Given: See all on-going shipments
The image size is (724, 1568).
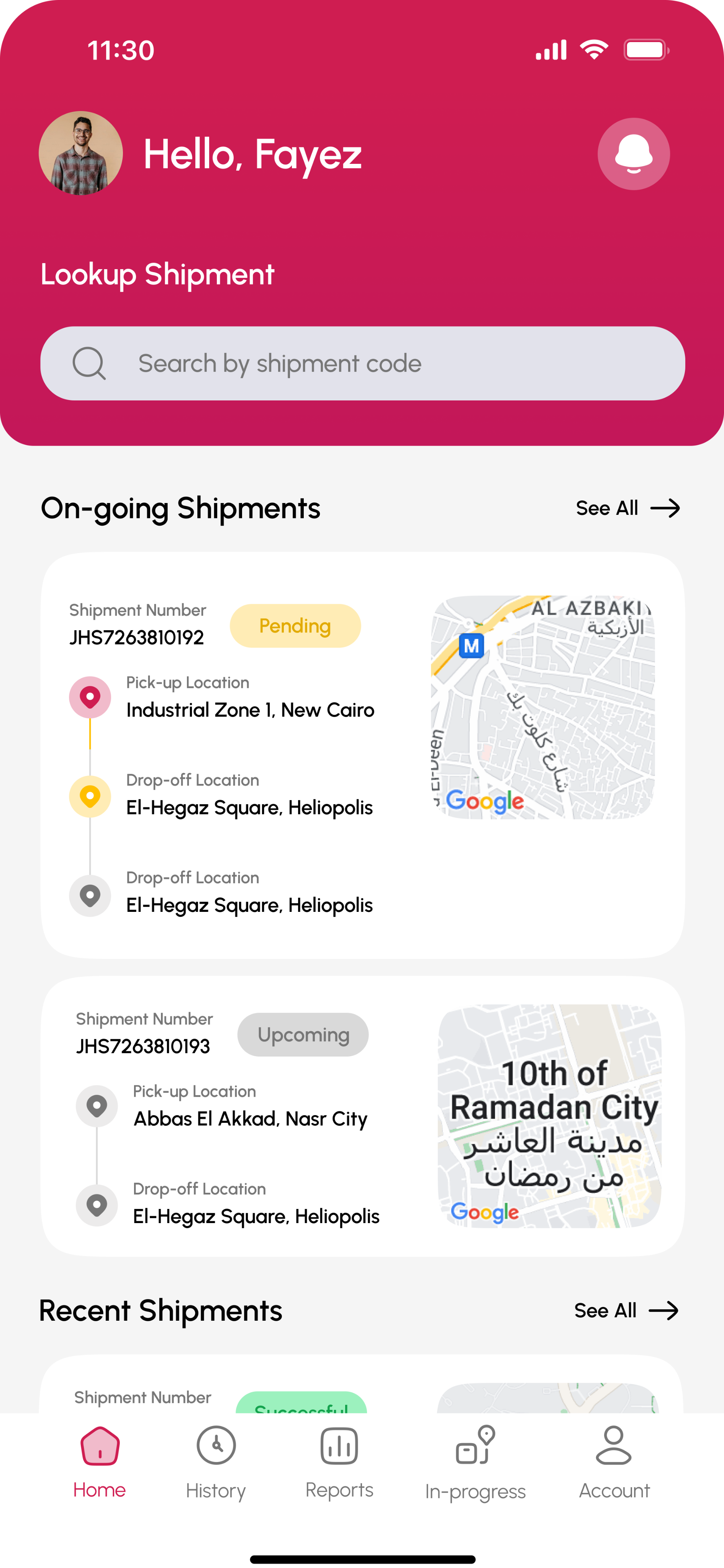Looking at the screenshot, I should pos(627,508).
